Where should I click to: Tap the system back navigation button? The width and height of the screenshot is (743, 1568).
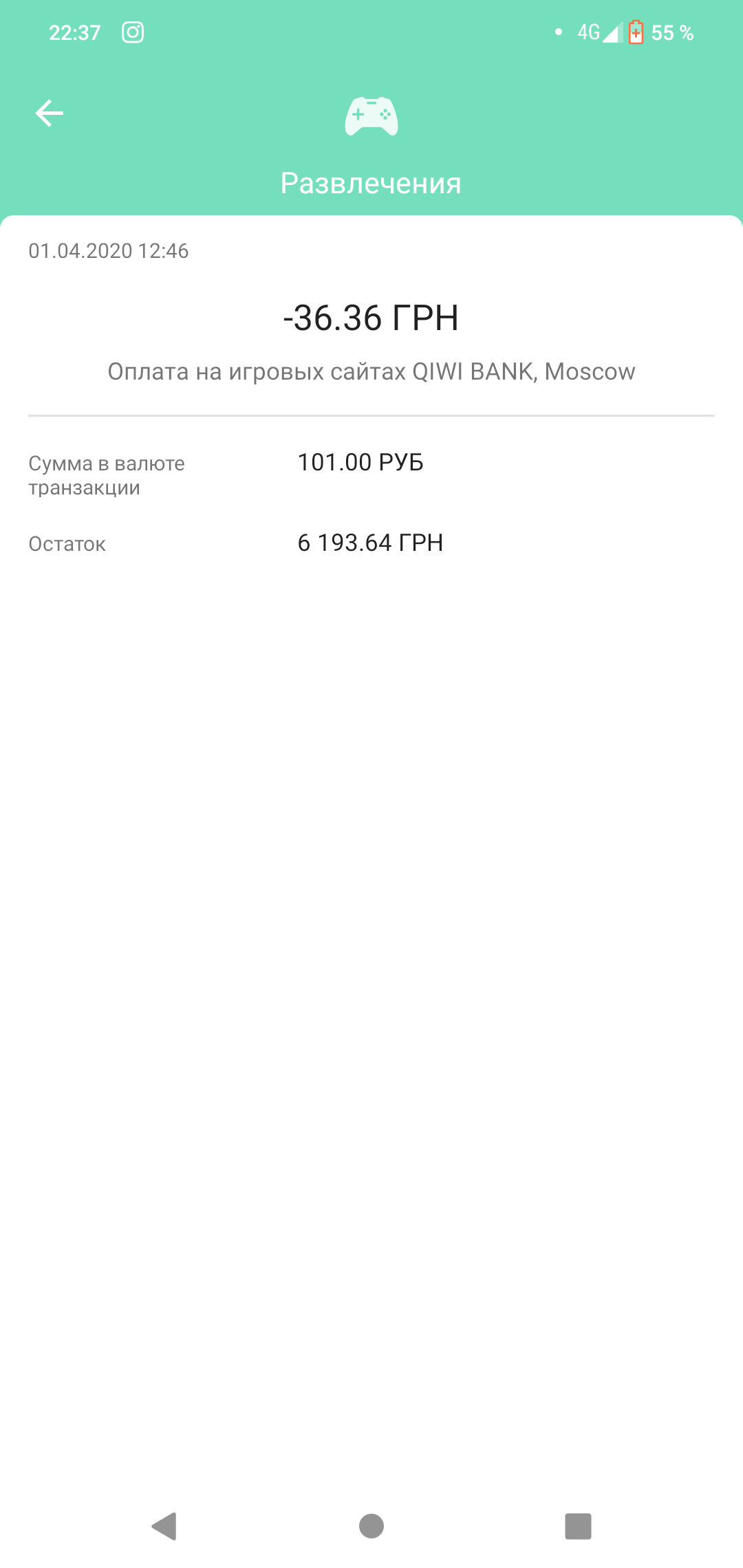[x=165, y=1526]
